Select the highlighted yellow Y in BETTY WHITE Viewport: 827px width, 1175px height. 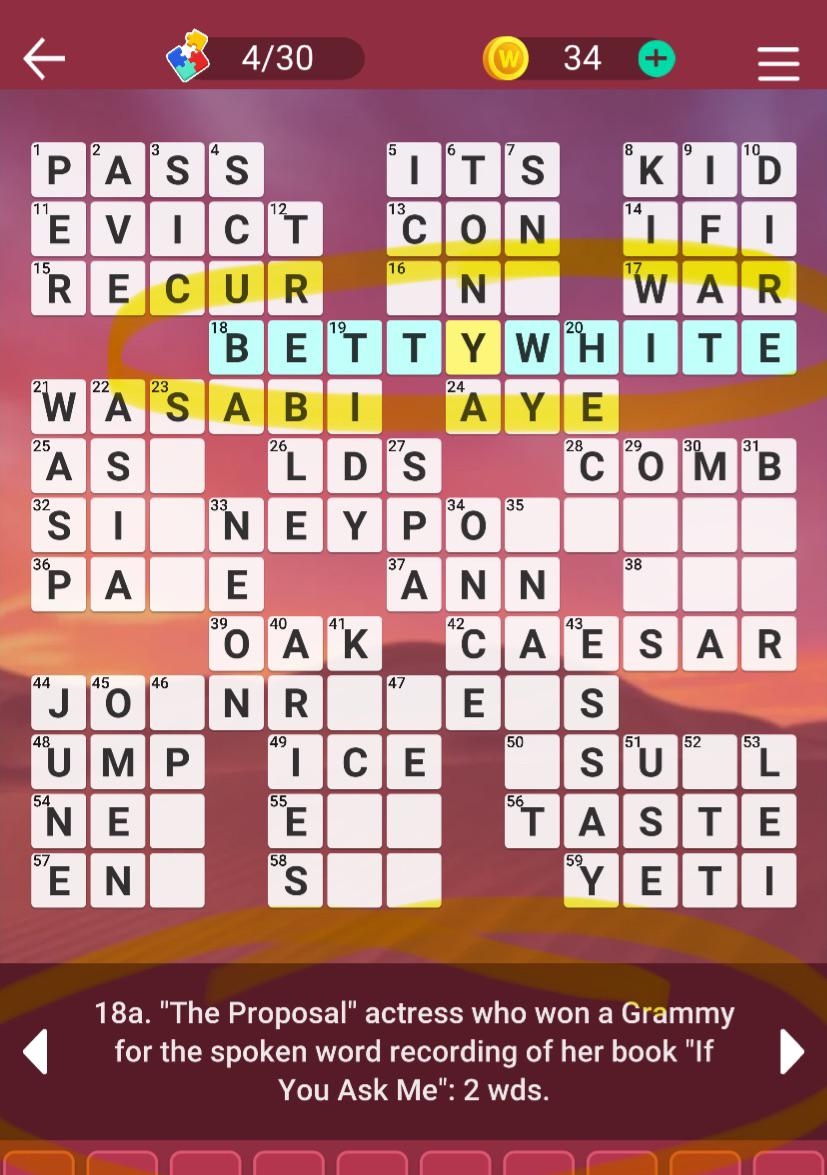[x=472, y=347]
